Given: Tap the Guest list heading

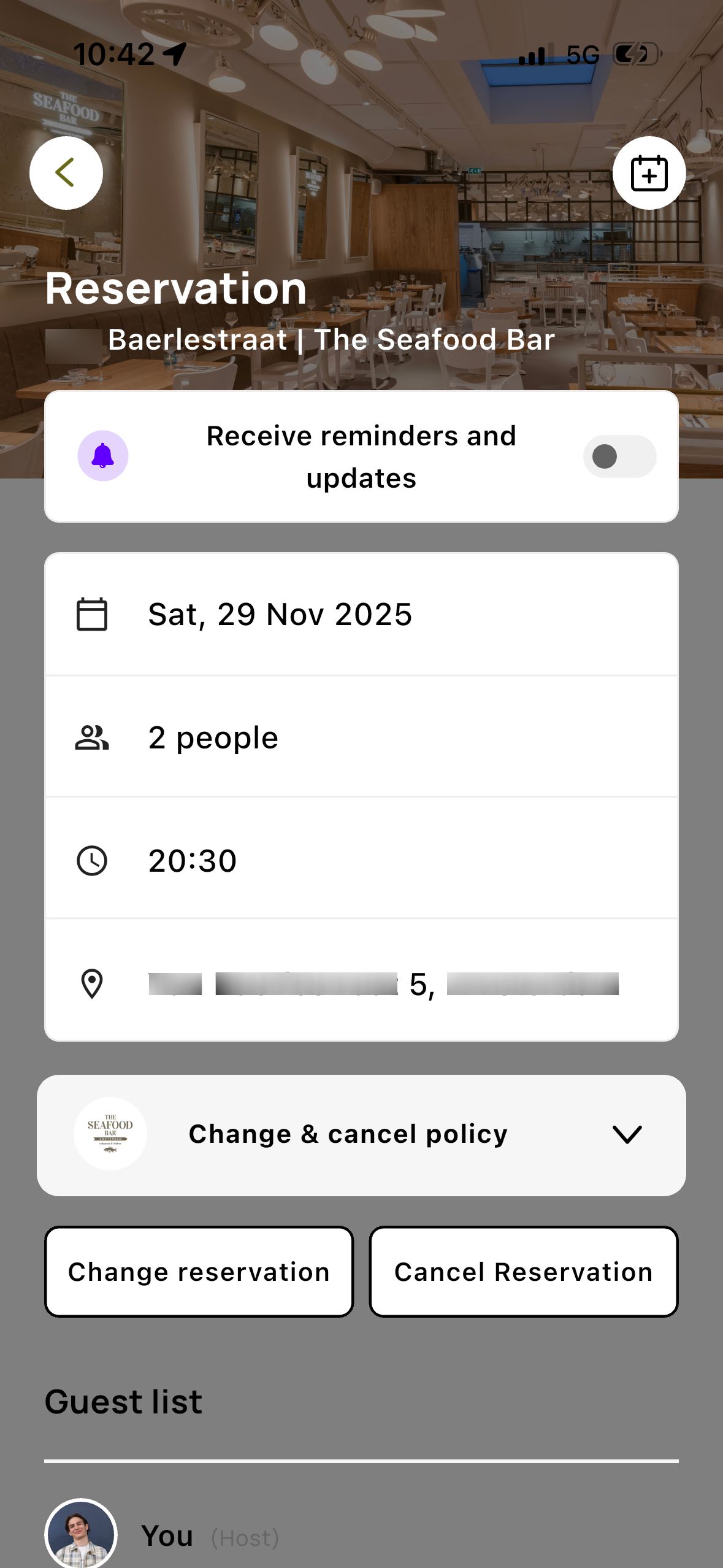Looking at the screenshot, I should 123,1401.
